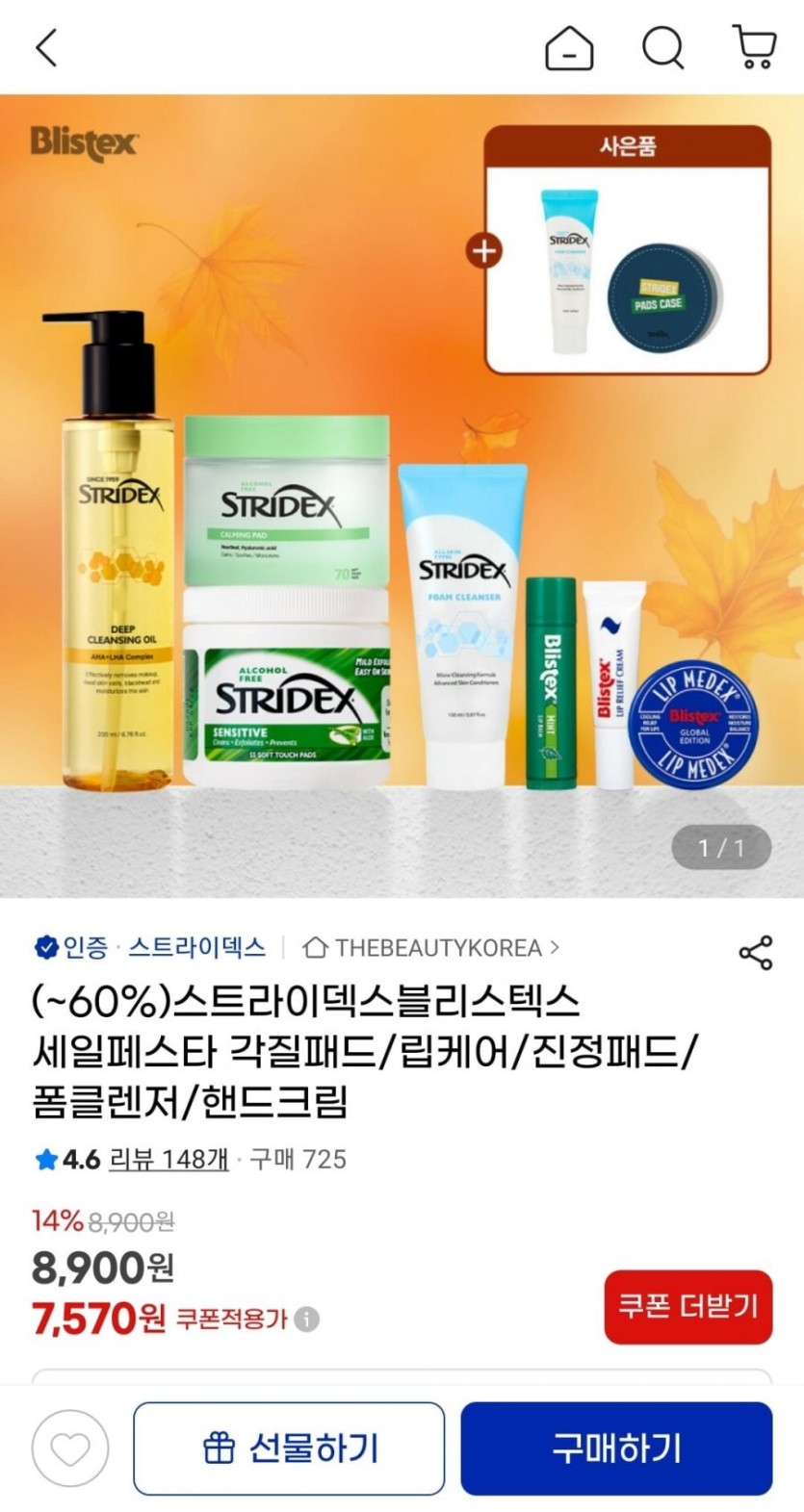Image resolution: width=804 pixels, height=1512 pixels.
Task: Tap the 쿠폰 더받기 button
Action: click(x=687, y=1306)
